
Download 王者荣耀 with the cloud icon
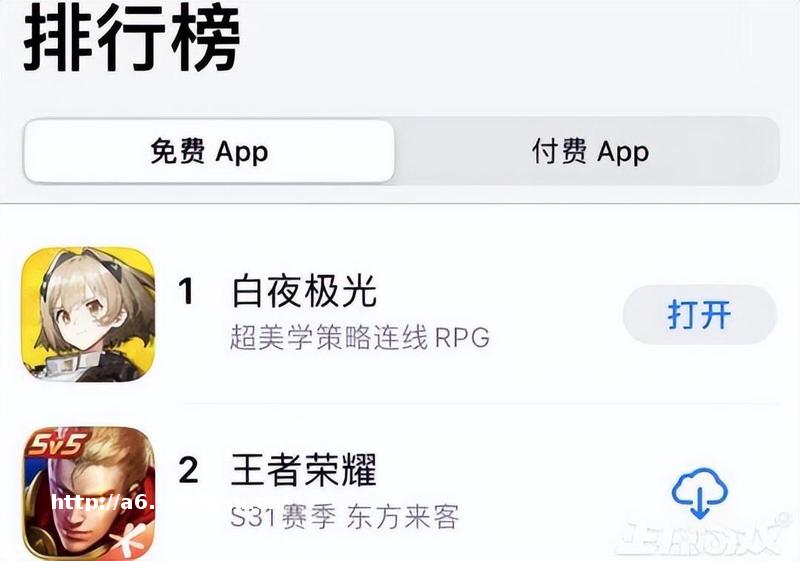click(699, 494)
